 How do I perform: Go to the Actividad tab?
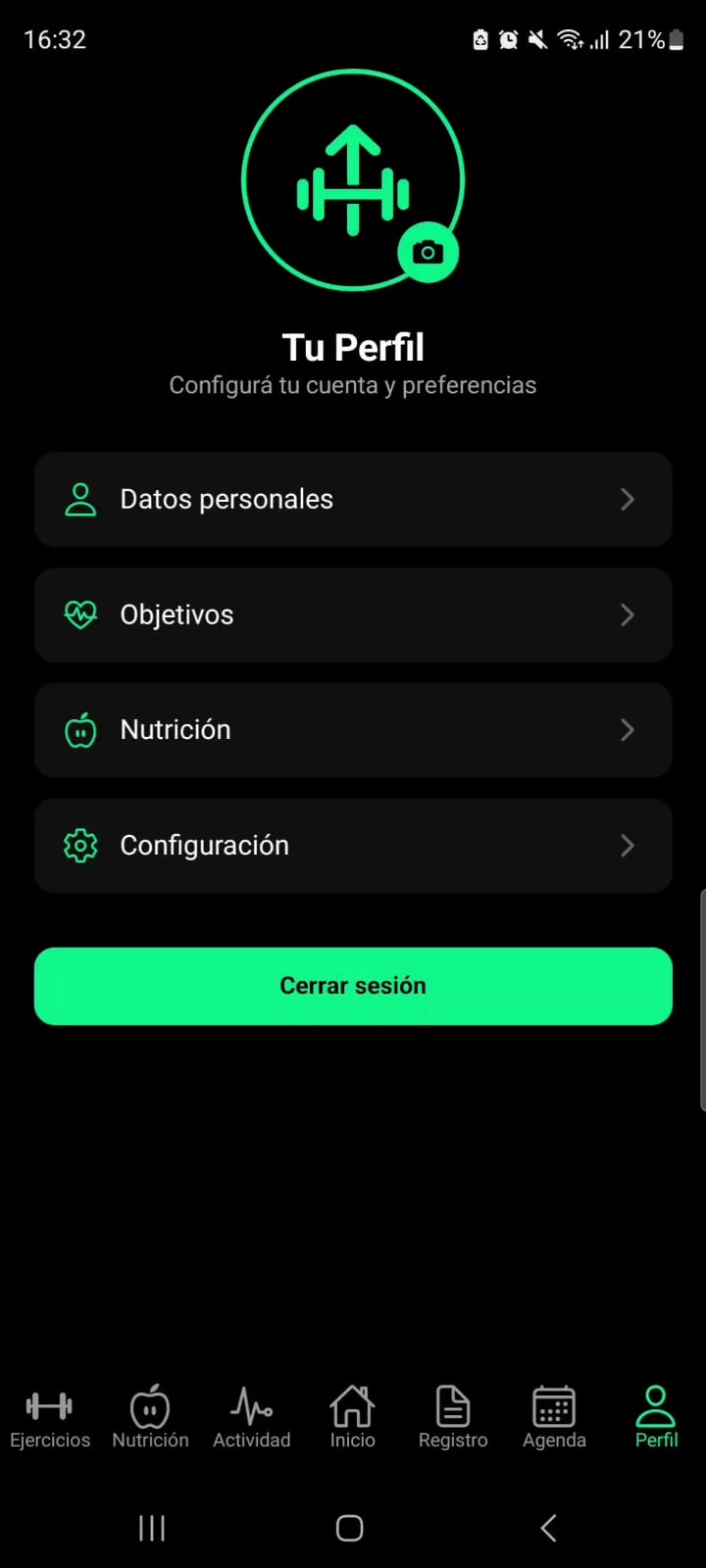[x=252, y=1417]
